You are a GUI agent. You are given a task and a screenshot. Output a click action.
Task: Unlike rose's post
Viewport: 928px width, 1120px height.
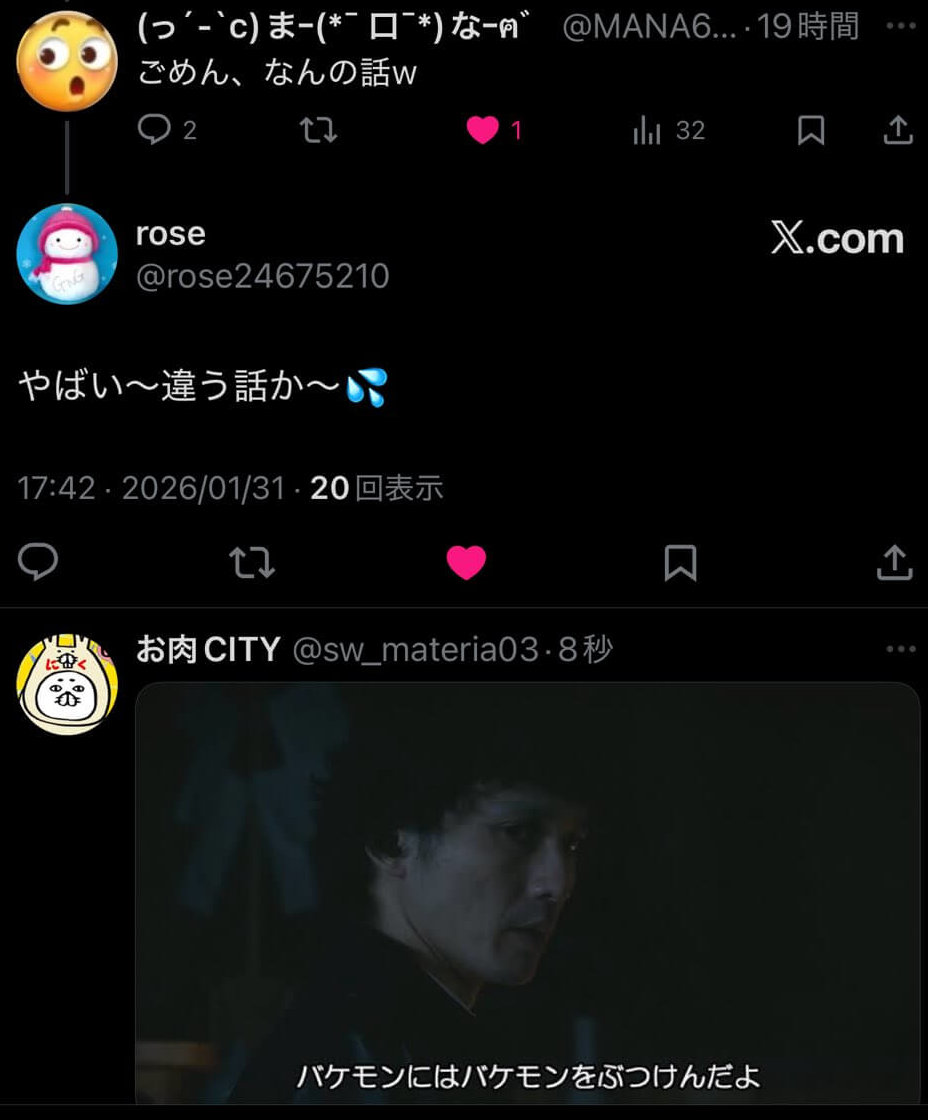(466, 563)
